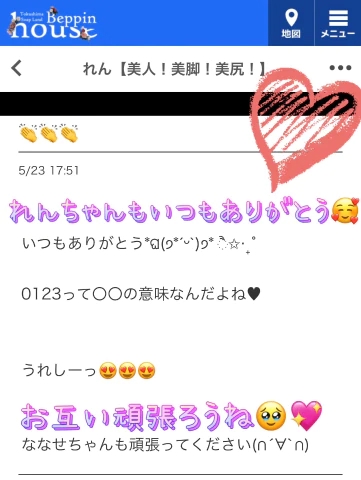The height and width of the screenshot is (480, 361).
Task: Open the three-dot overflow menu
Action: tap(340, 68)
